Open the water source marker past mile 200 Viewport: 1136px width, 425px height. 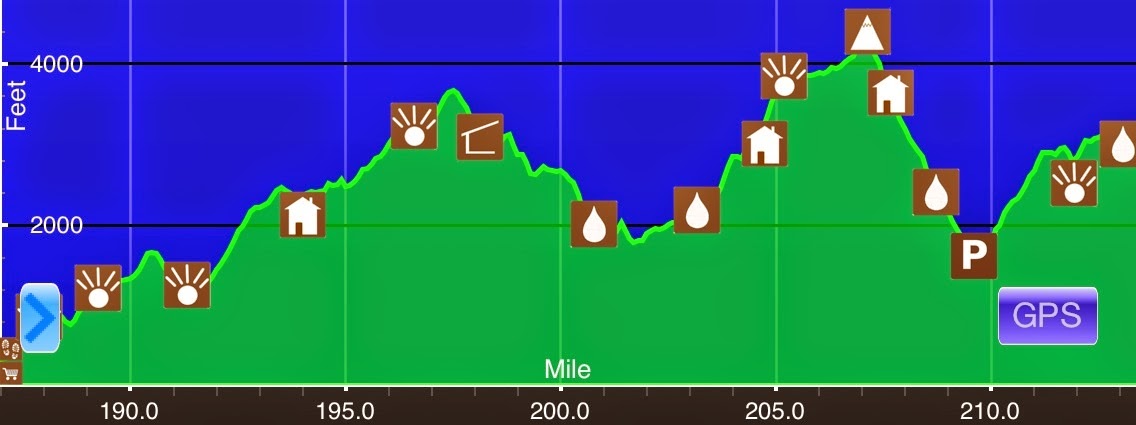point(594,224)
